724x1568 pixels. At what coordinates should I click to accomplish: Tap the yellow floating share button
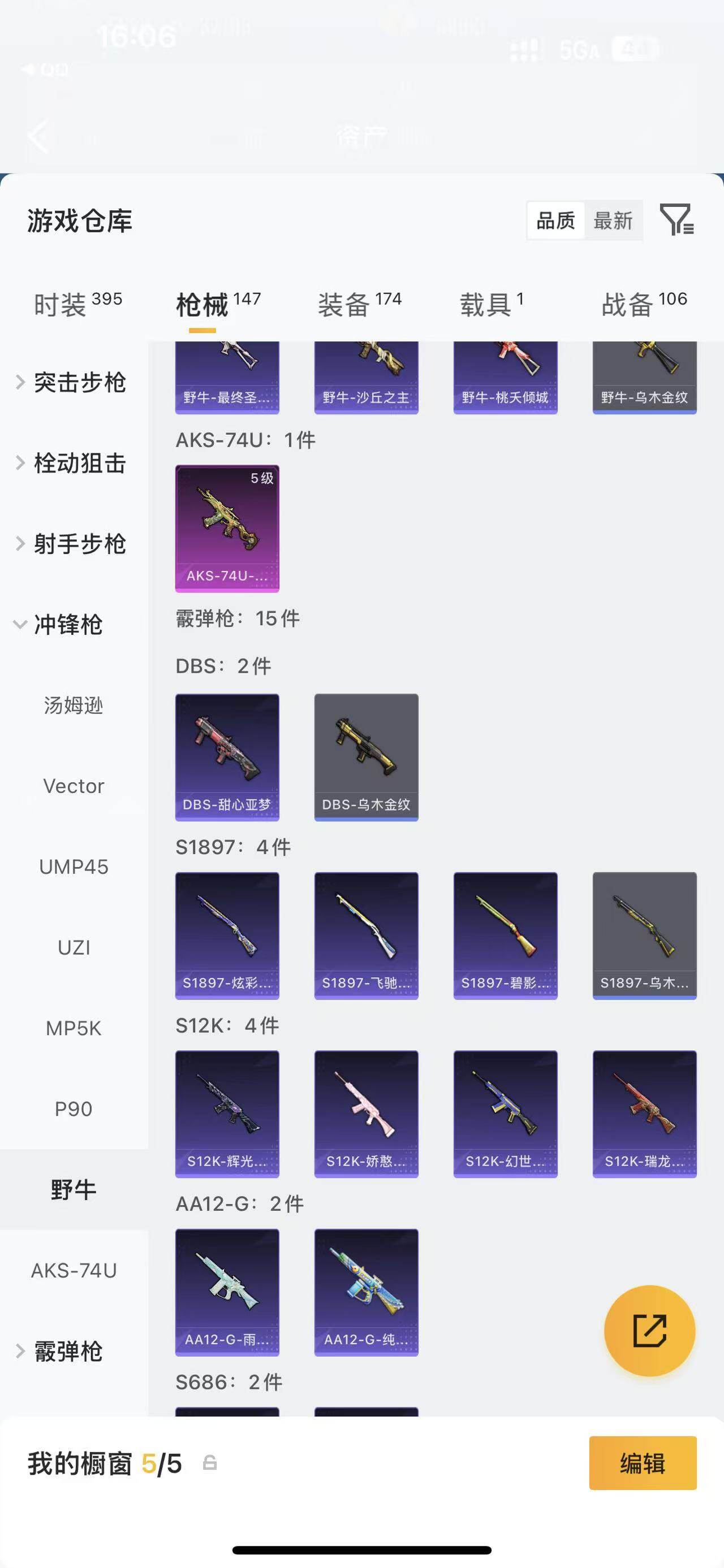coord(649,1331)
